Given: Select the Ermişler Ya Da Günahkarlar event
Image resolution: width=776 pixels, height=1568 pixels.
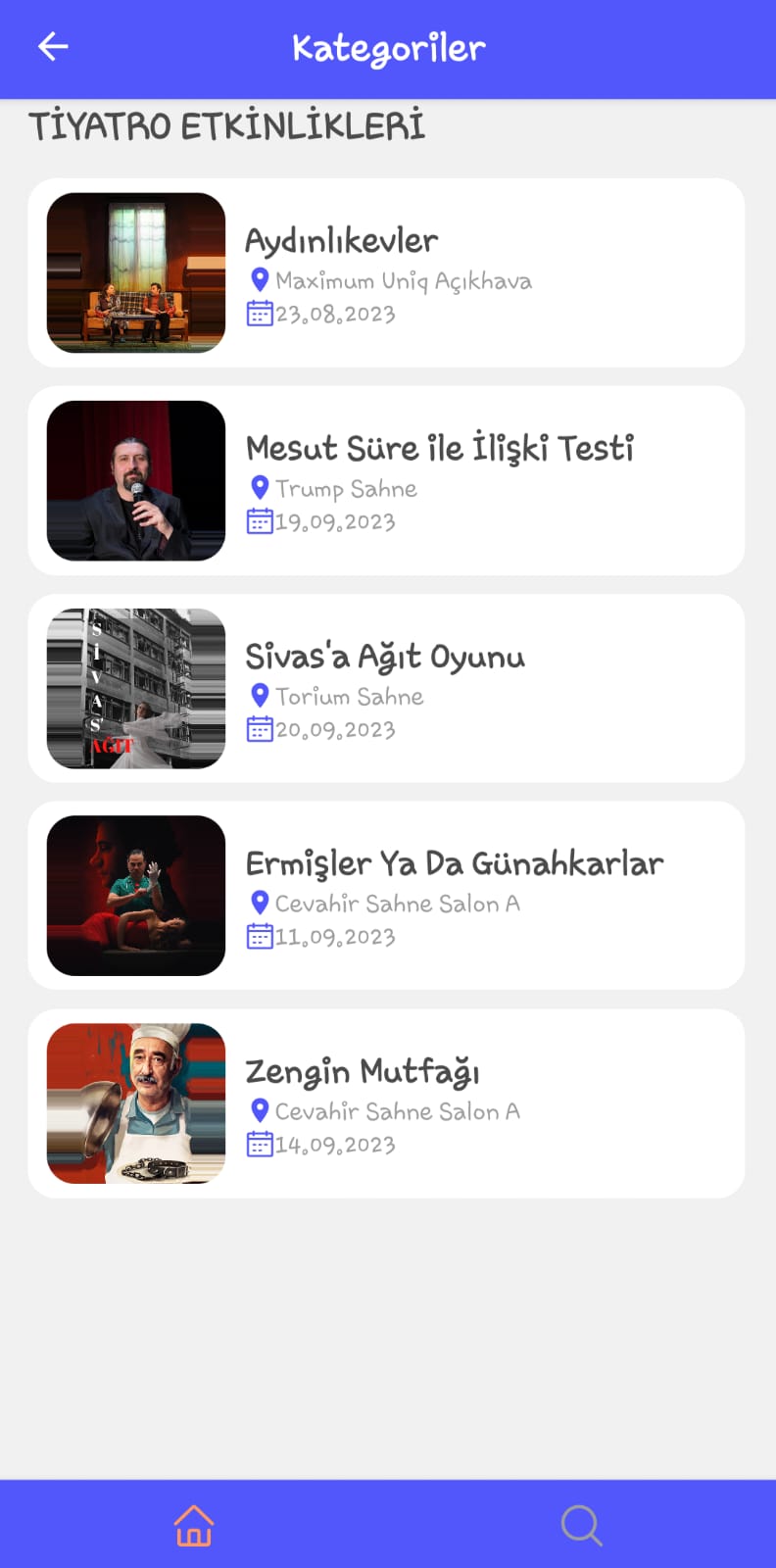Looking at the screenshot, I should pyautogui.click(x=386, y=896).
